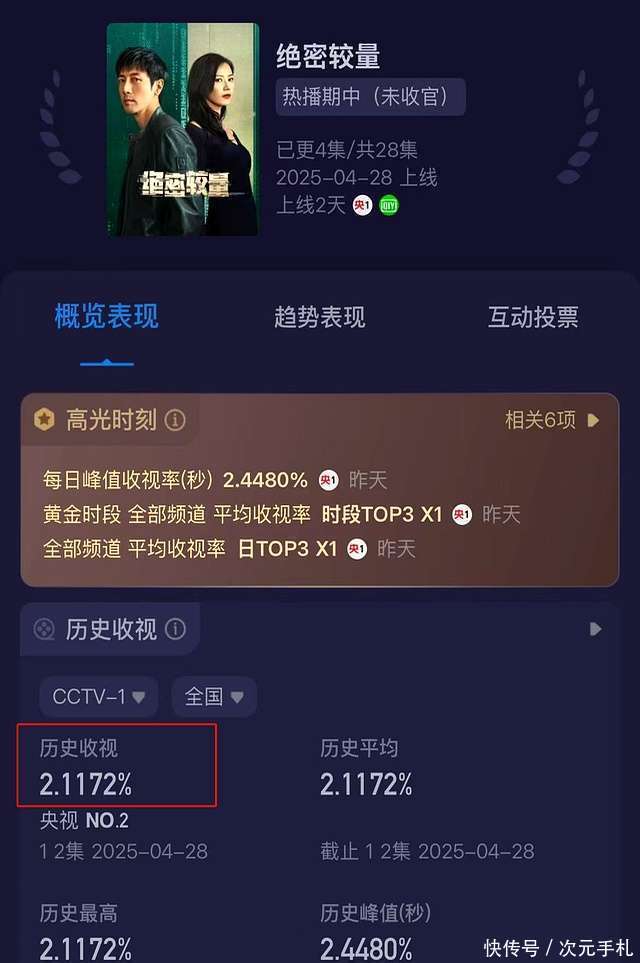Select the 概览表现 tab
This screenshot has height=963, width=640.
click(x=106, y=318)
